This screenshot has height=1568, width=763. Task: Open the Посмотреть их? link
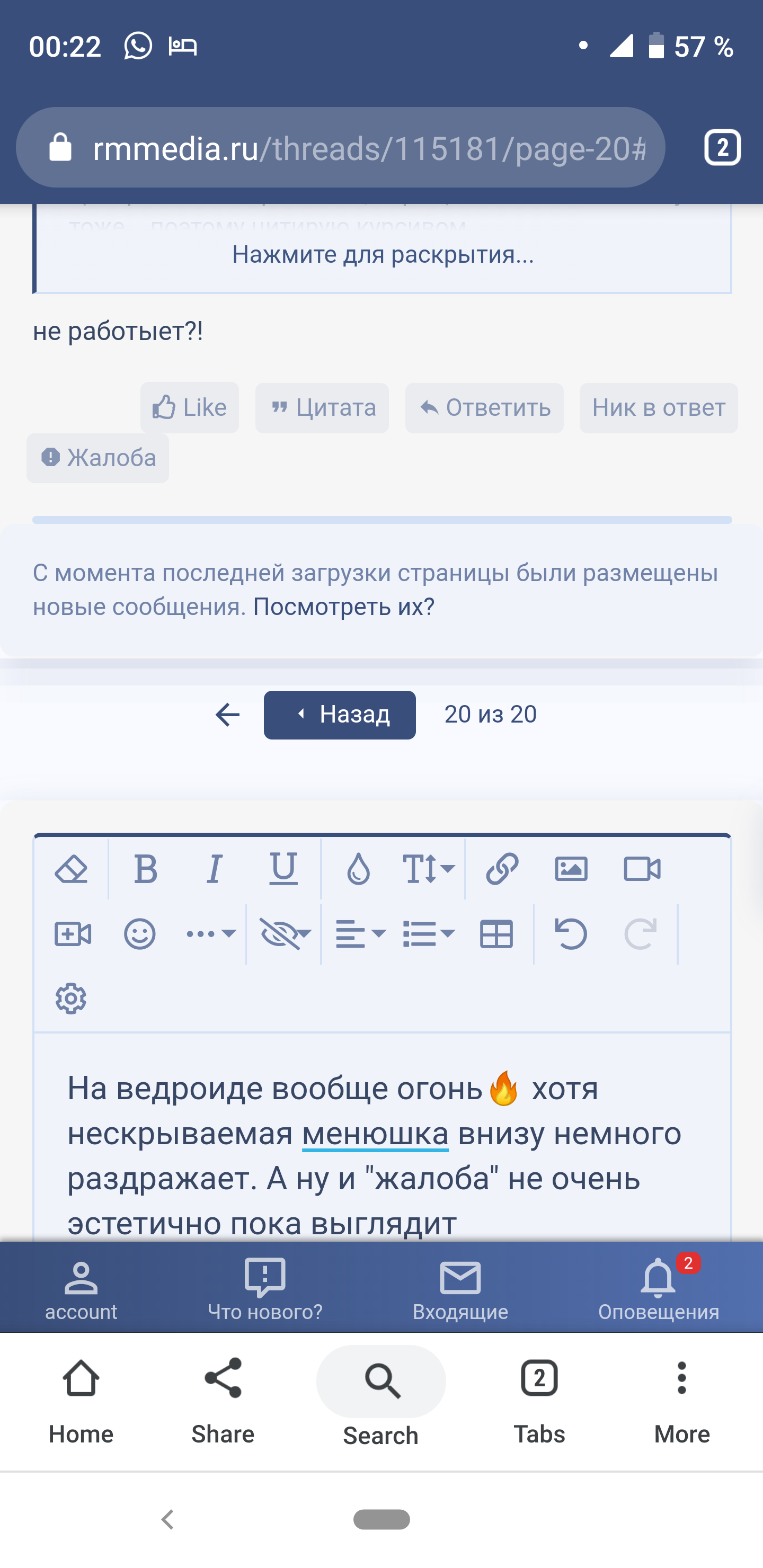tap(343, 607)
